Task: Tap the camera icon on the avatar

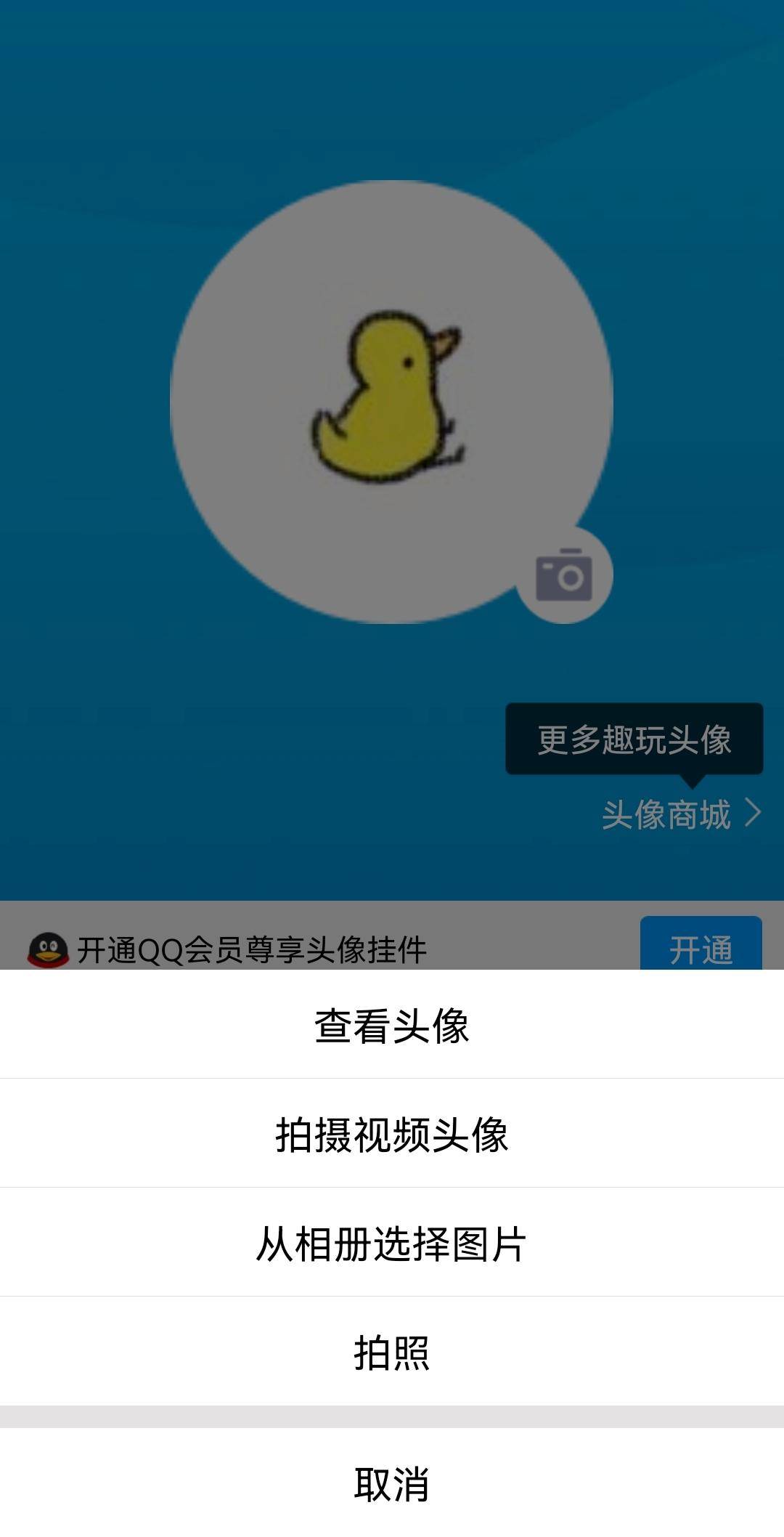Action: point(564,575)
